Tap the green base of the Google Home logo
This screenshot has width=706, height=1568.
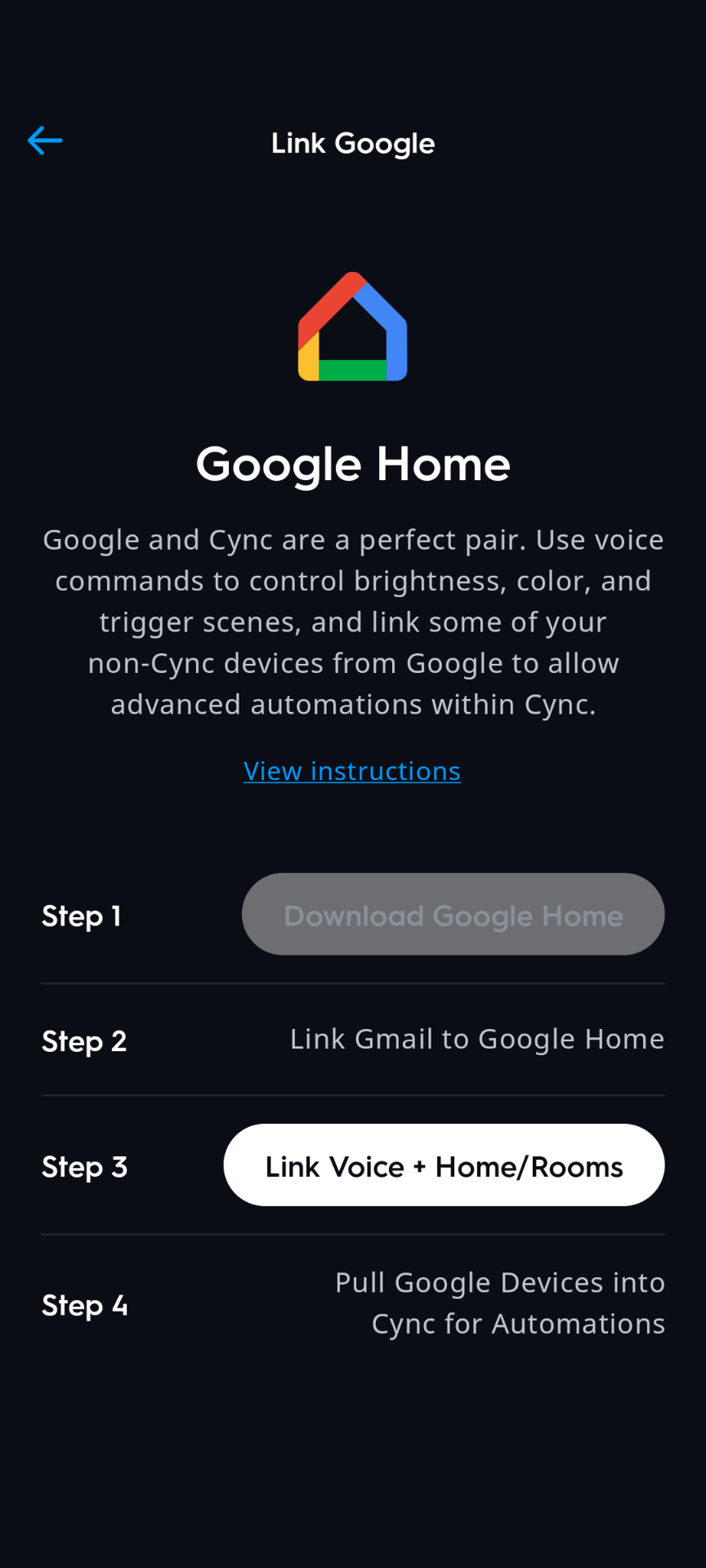pyautogui.click(x=351, y=369)
